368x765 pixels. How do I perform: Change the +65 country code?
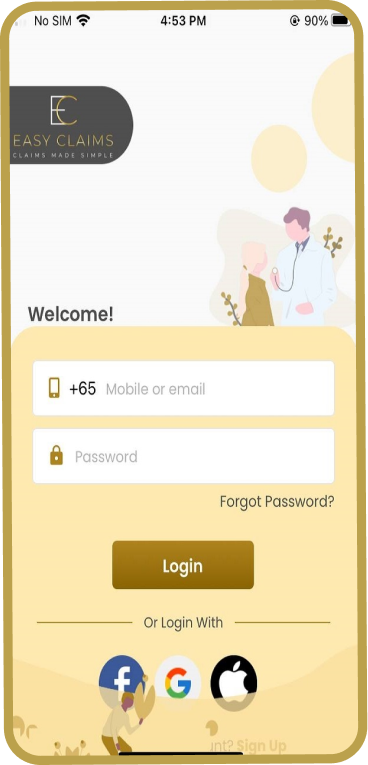(82, 389)
